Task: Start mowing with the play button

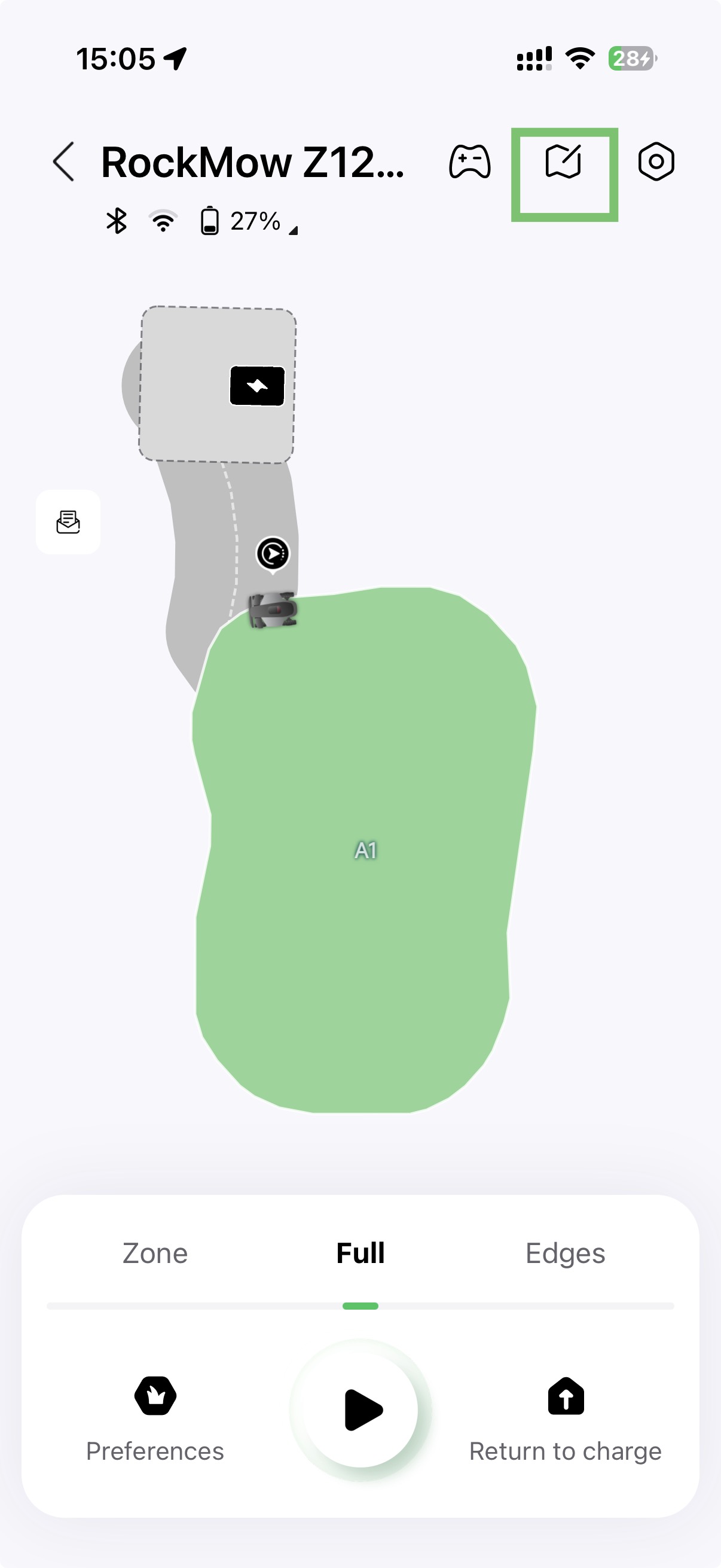Action: tap(361, 1409)
